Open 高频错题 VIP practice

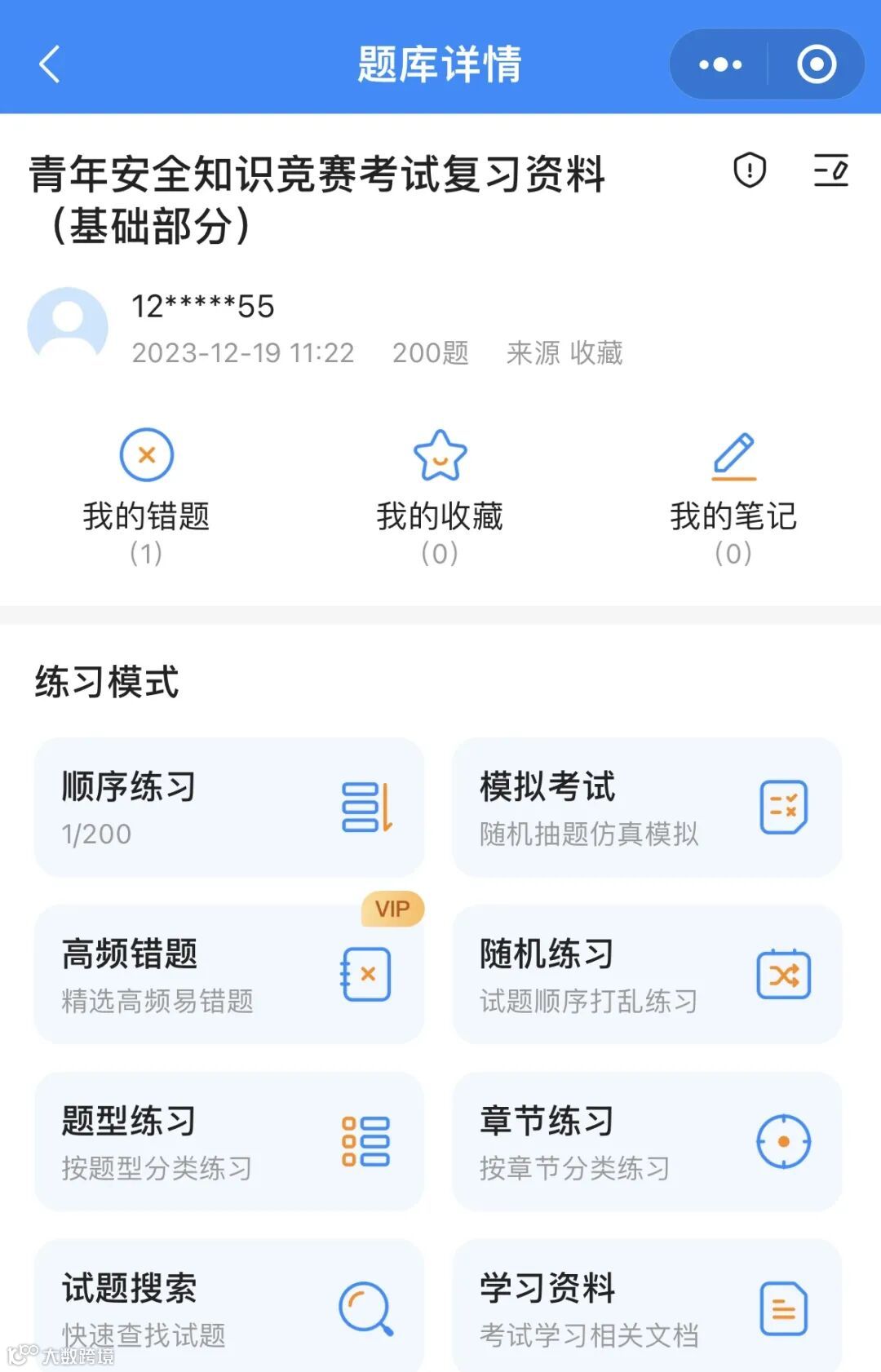(229, 975)
